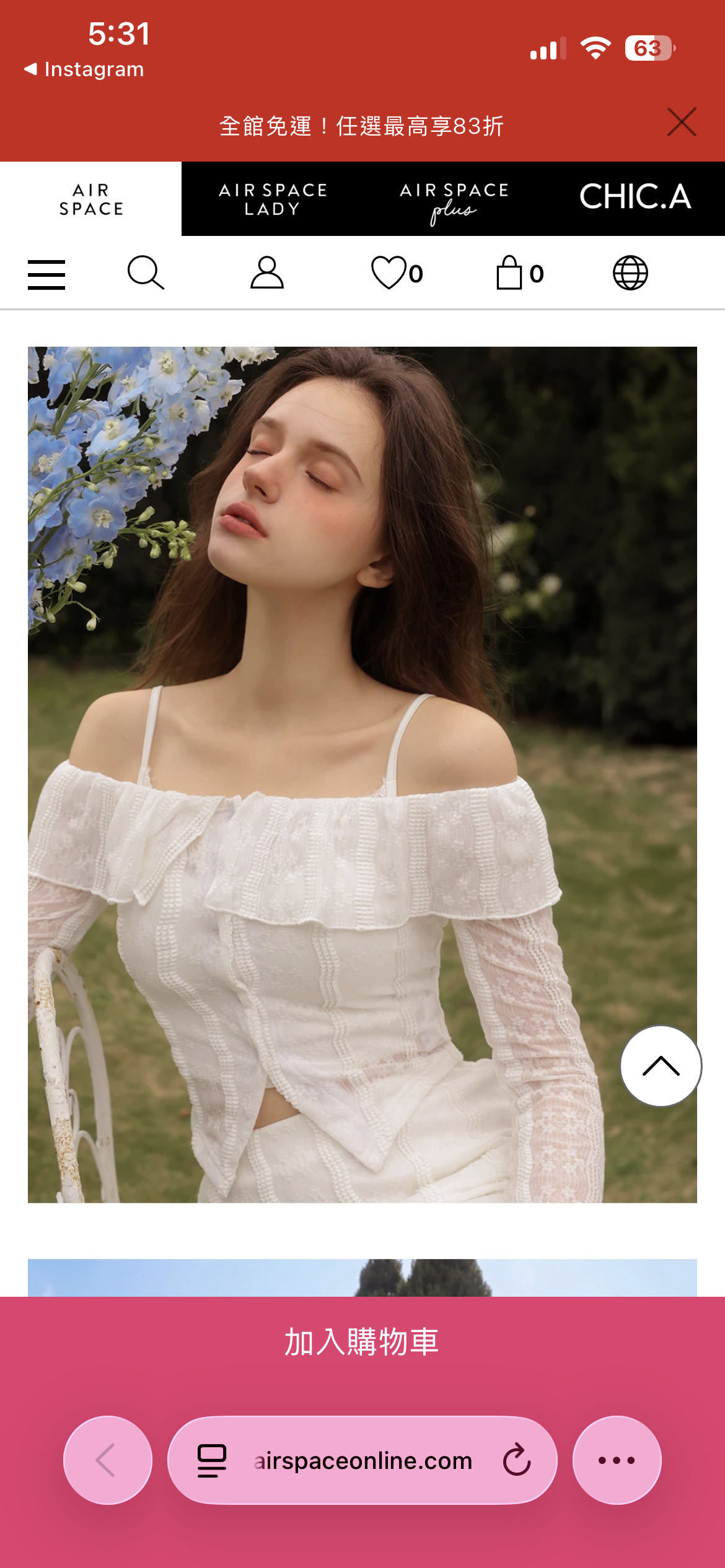Go back with the browser back arrow

(x=108, y=1460)
